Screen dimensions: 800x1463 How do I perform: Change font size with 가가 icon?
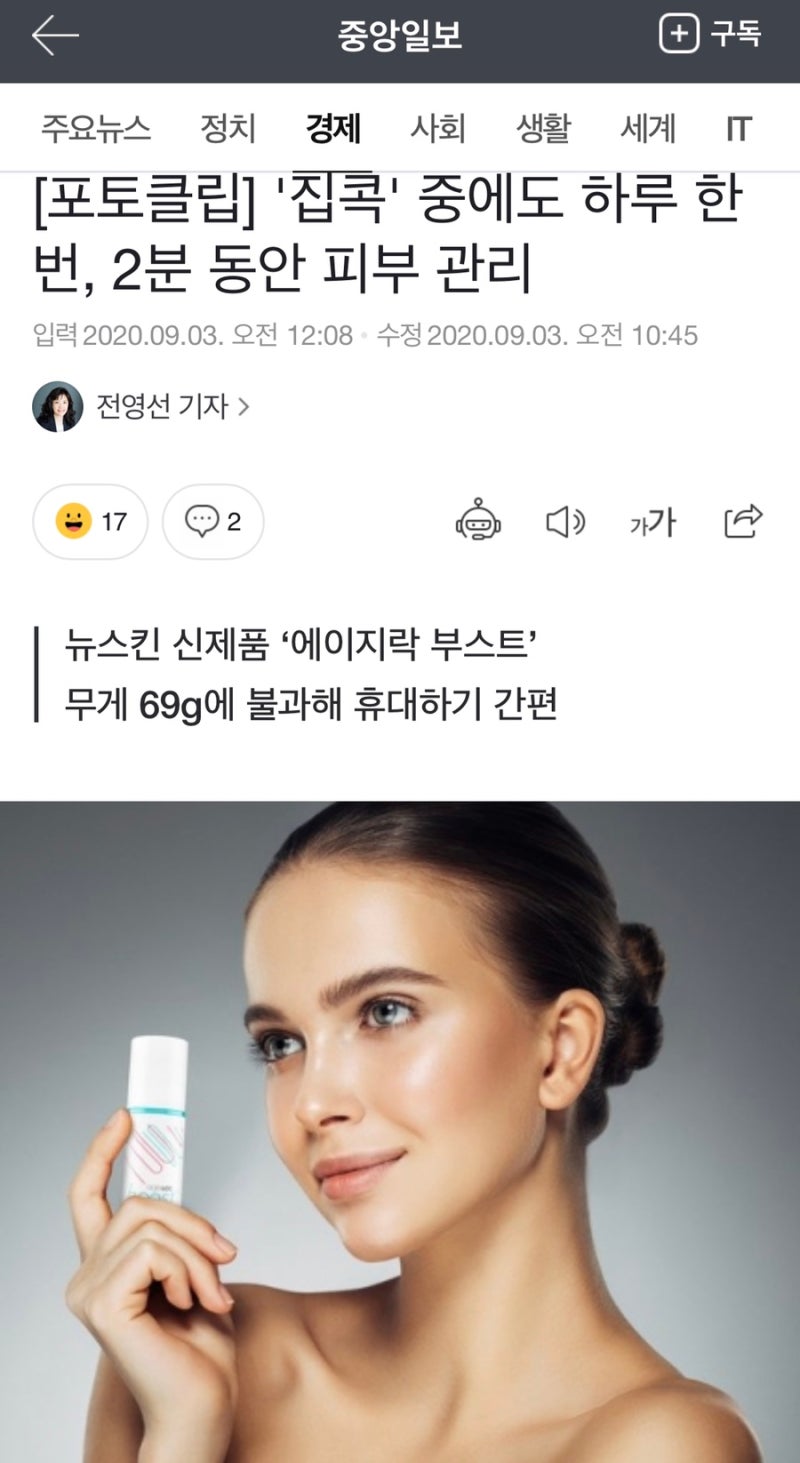(x=653, y=521)
